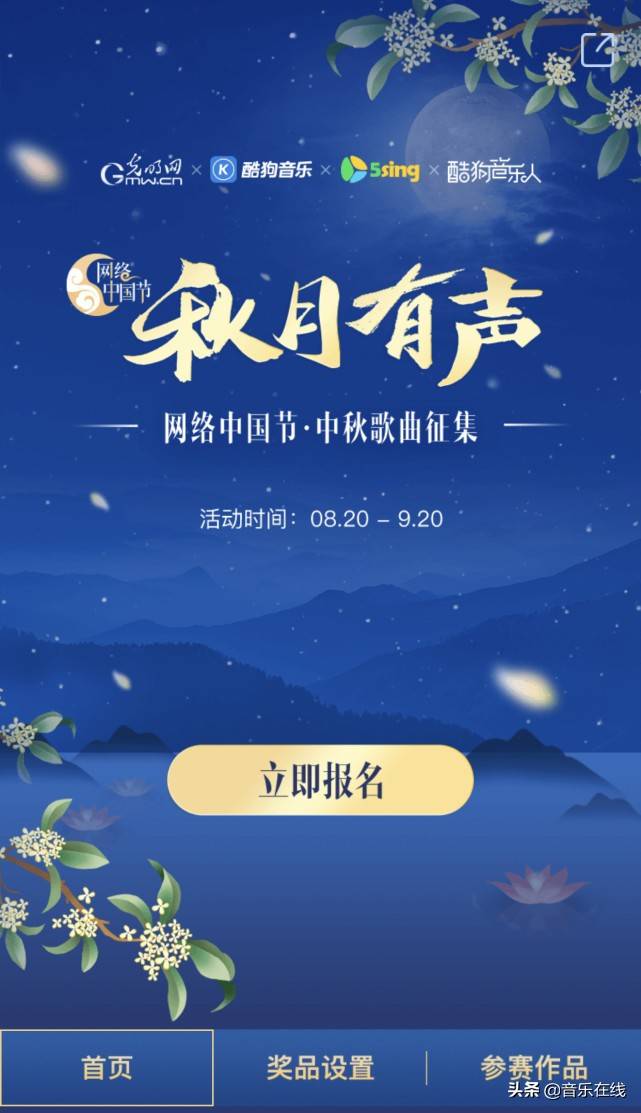Tap the 立即报名 sign-up button
The image size is (641, 1113).
[320, 781]
